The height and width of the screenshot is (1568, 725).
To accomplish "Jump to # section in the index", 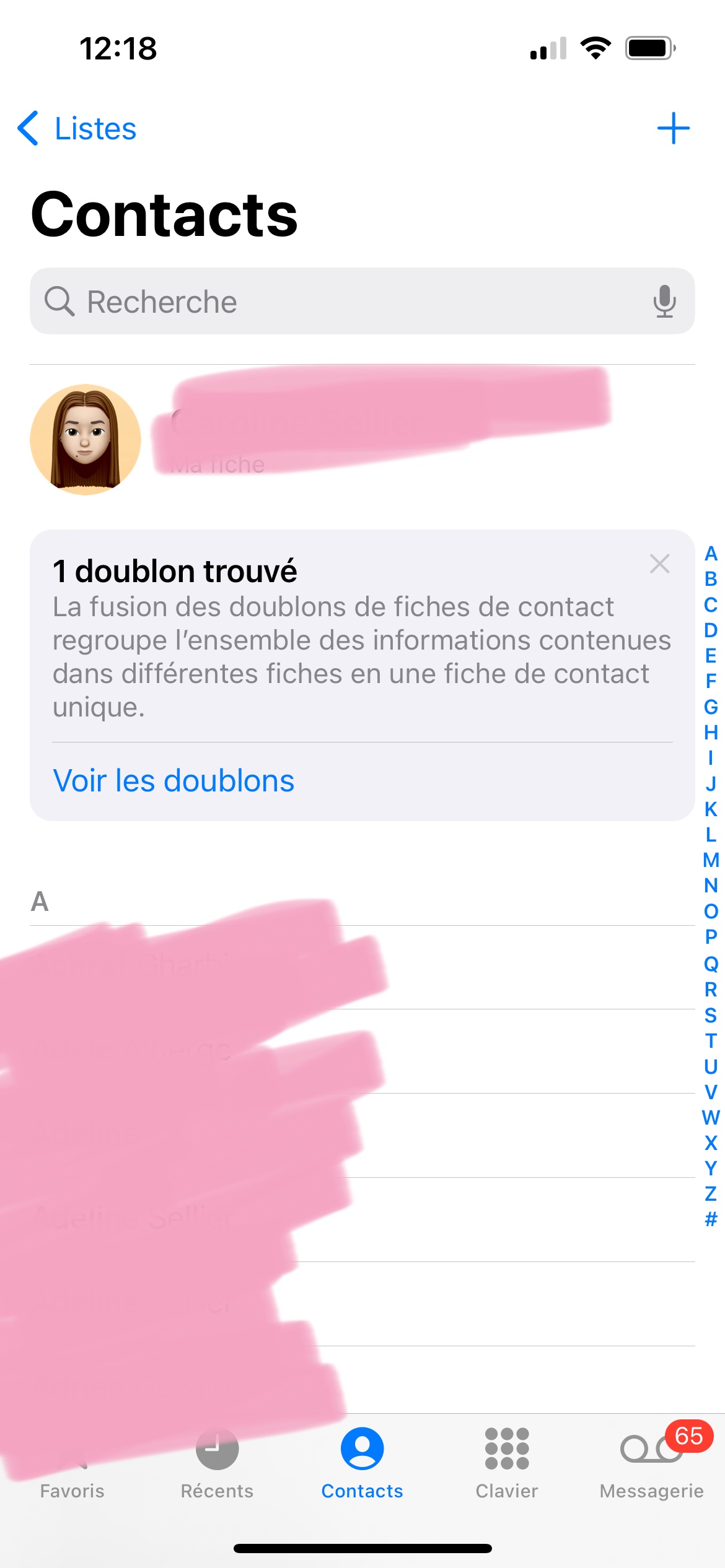I will (711, 1219).
